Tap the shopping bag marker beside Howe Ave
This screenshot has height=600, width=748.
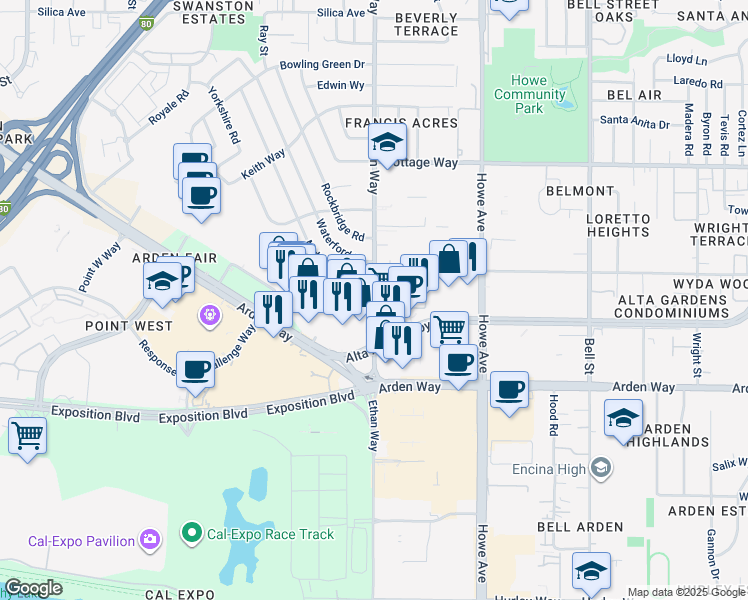tap(449, 259)
